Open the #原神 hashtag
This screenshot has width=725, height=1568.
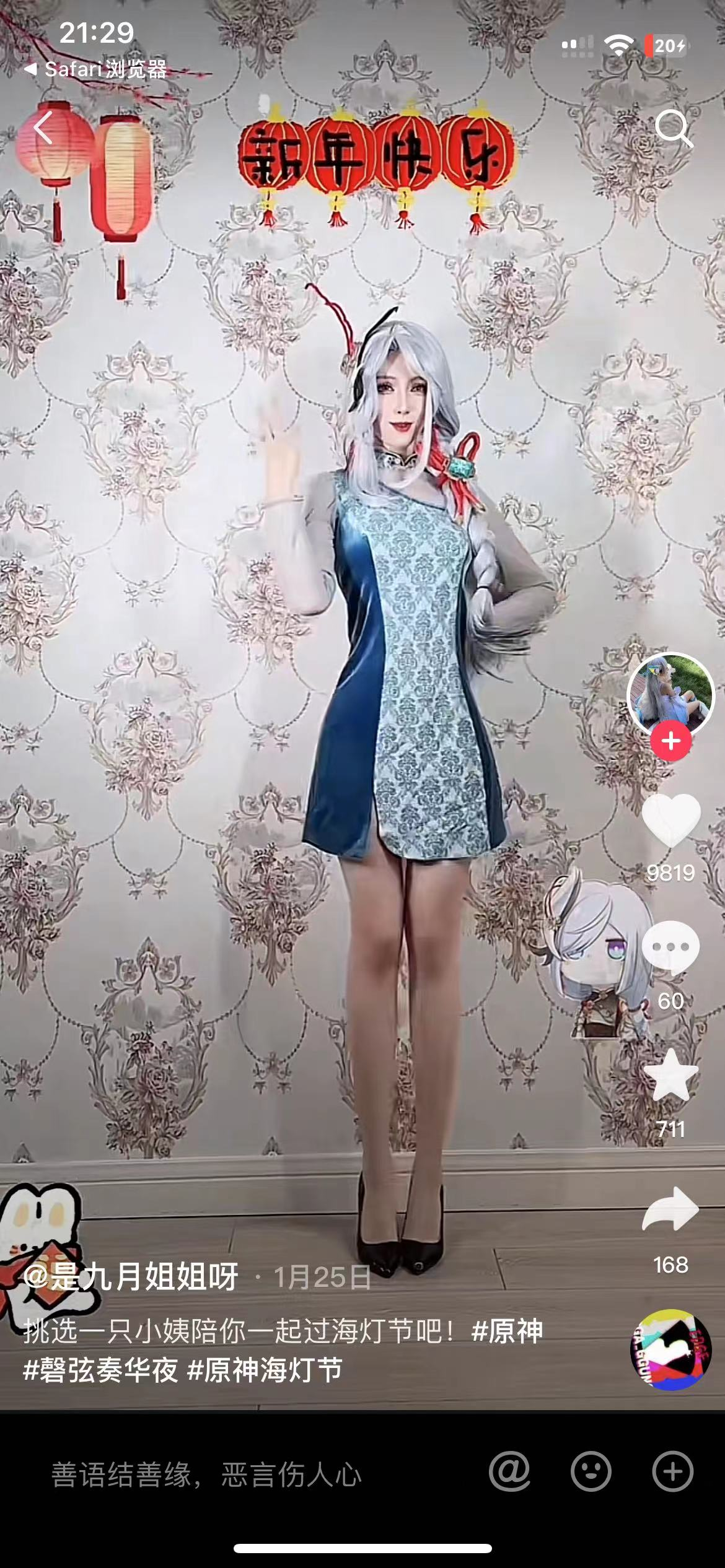(x=507, y=1330)
